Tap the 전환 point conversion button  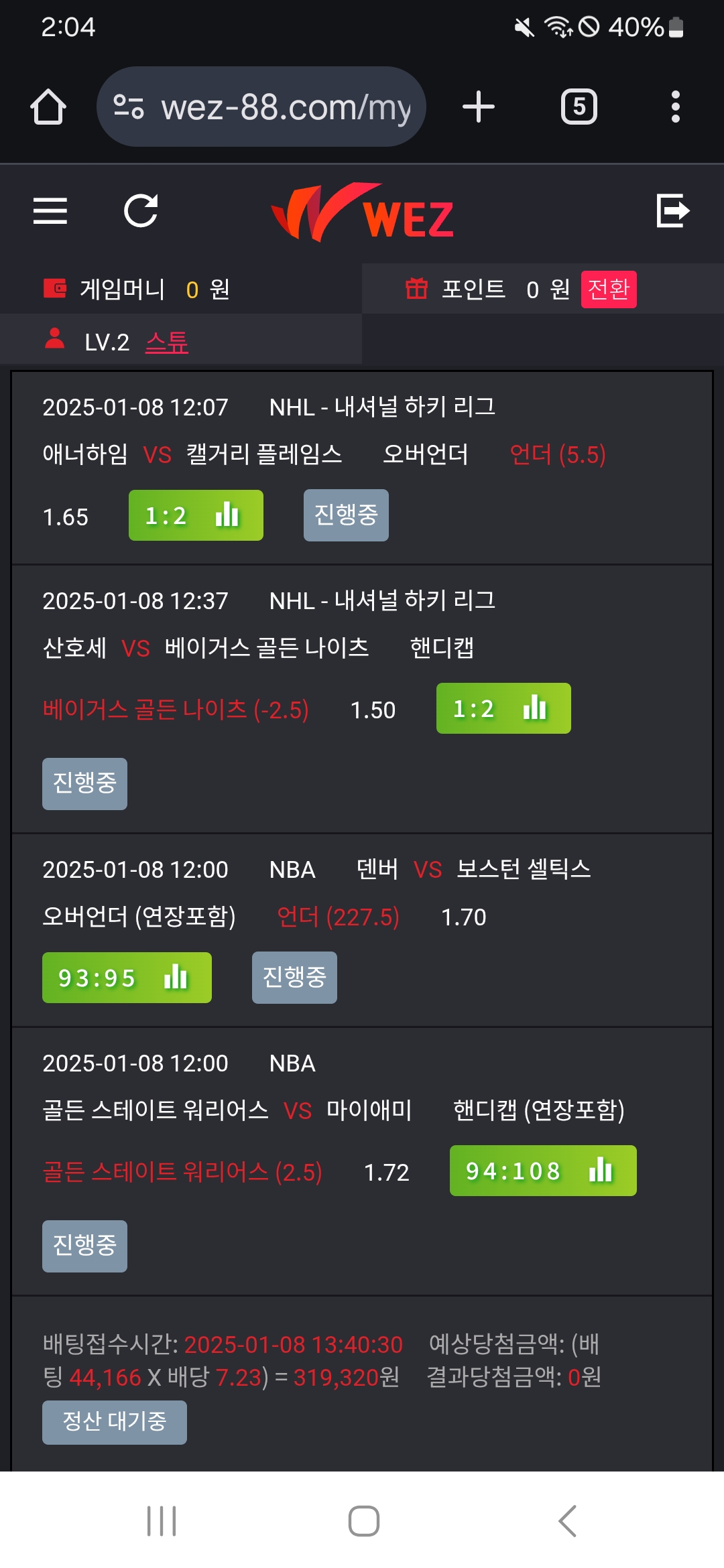(608, 289)
